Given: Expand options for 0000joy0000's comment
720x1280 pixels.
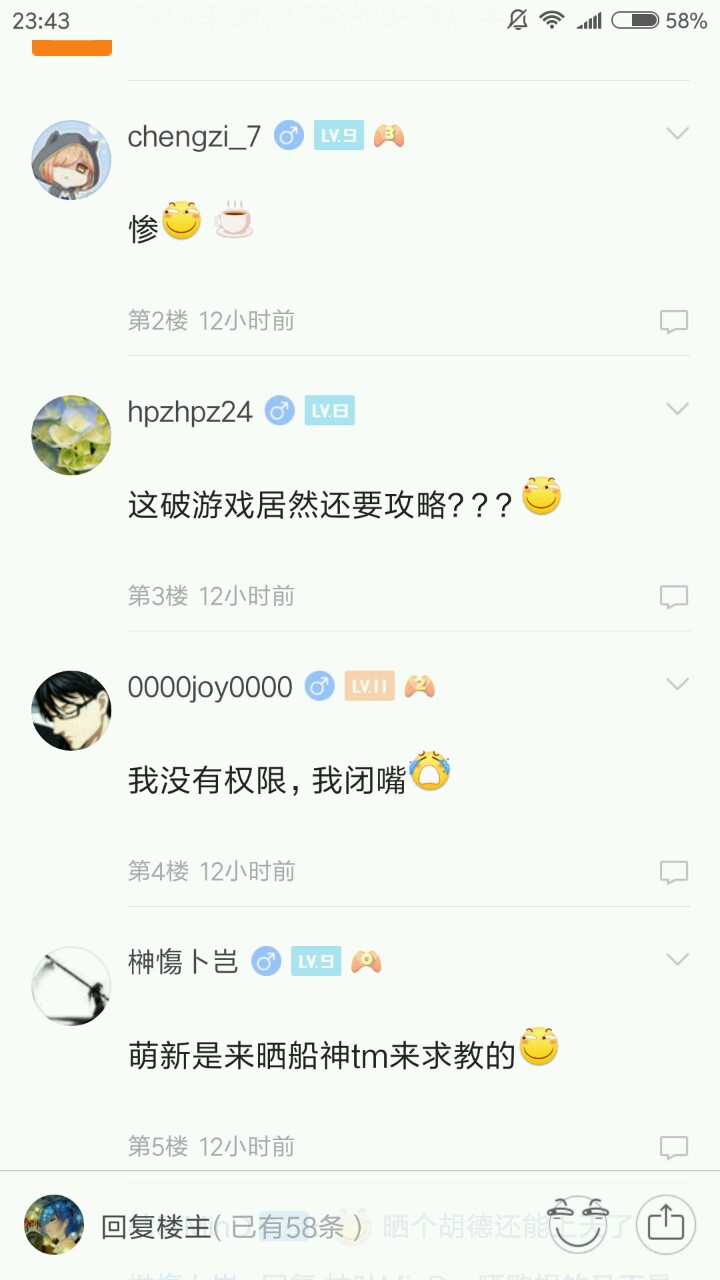Looking at the screenshot, I should [x=678, y=684].
